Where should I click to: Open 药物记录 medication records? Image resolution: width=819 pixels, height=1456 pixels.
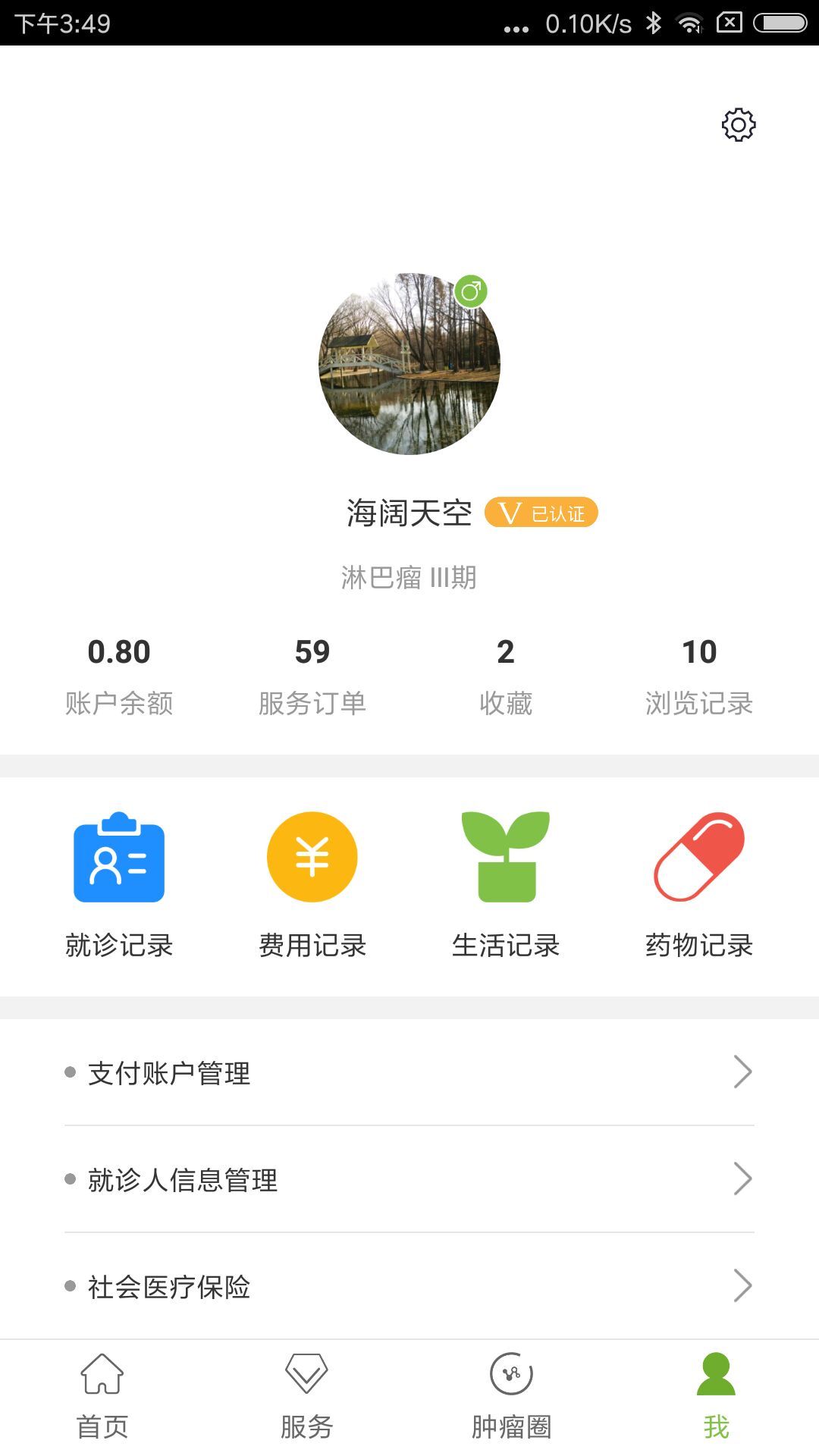tap(698, 883)
